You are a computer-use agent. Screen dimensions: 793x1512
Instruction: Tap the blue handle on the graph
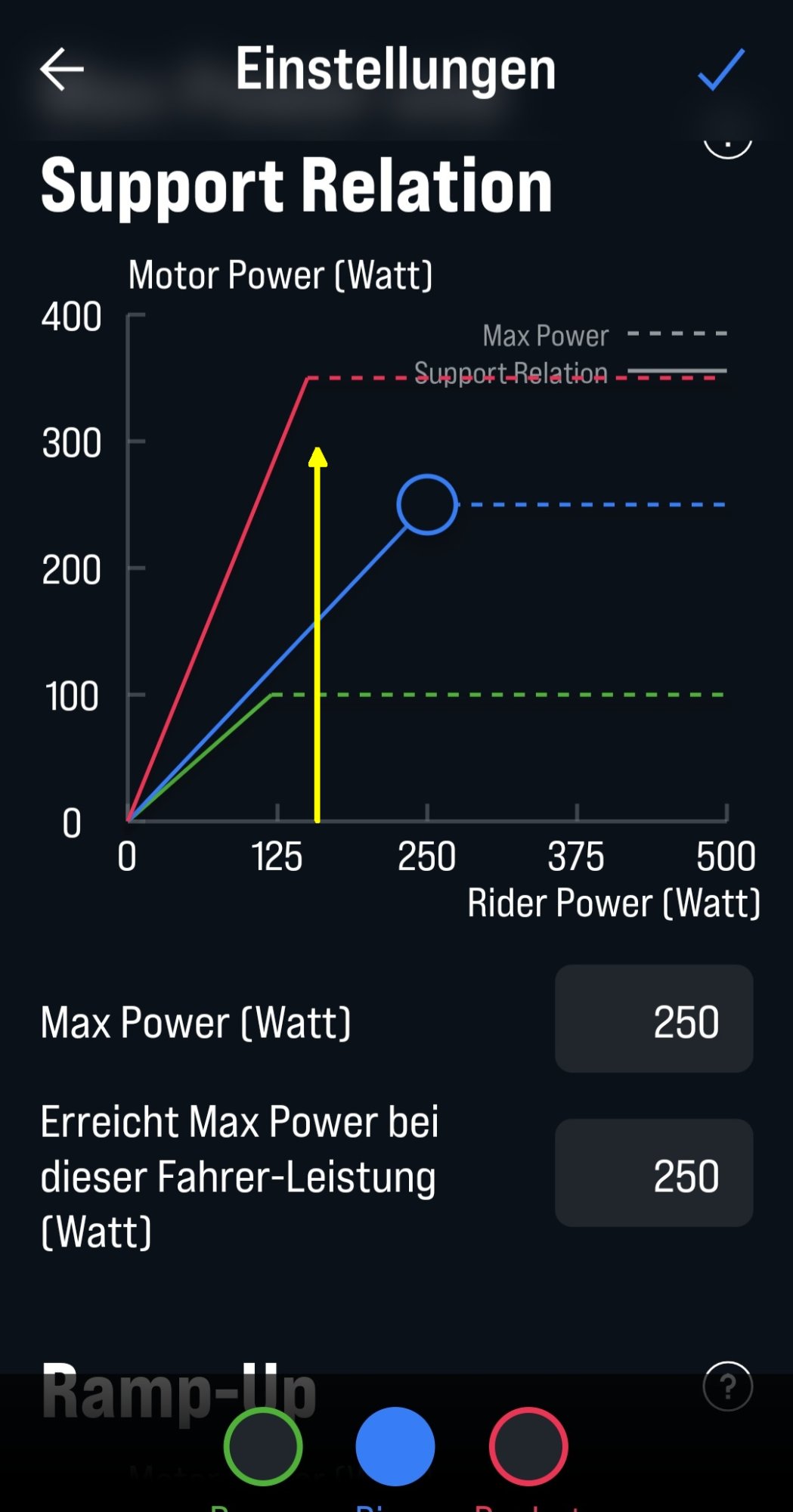pyautogui.click(x=427, y=505)
